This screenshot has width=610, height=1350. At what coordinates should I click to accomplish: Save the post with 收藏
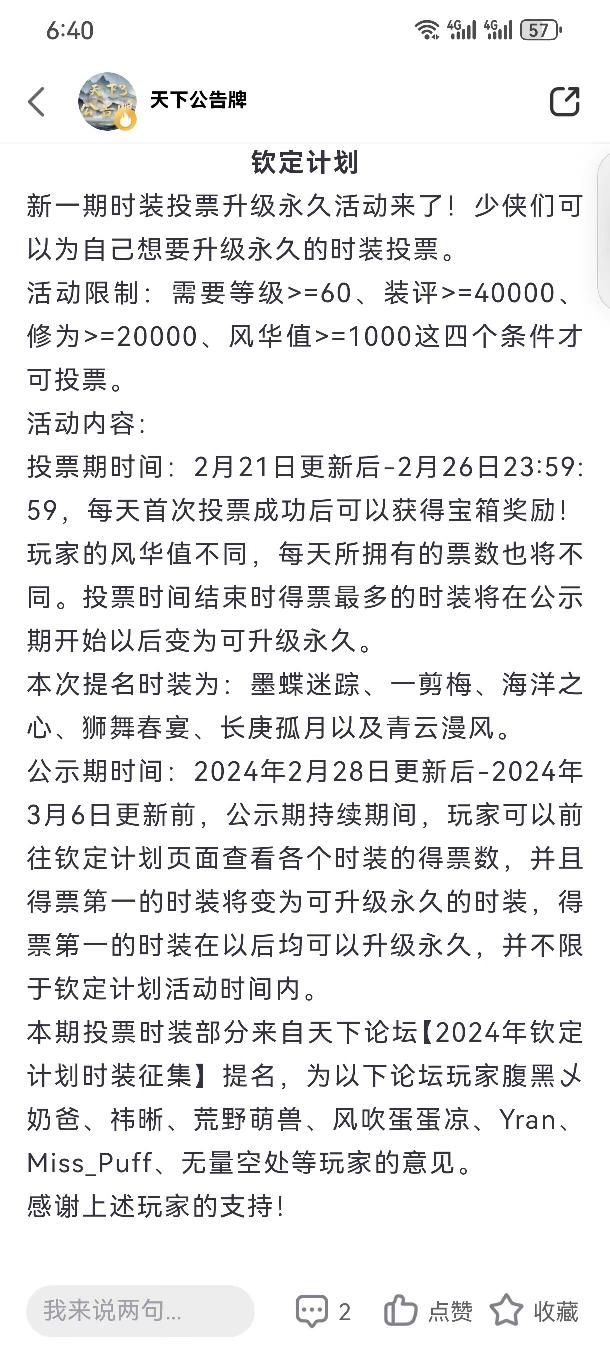534,1311
